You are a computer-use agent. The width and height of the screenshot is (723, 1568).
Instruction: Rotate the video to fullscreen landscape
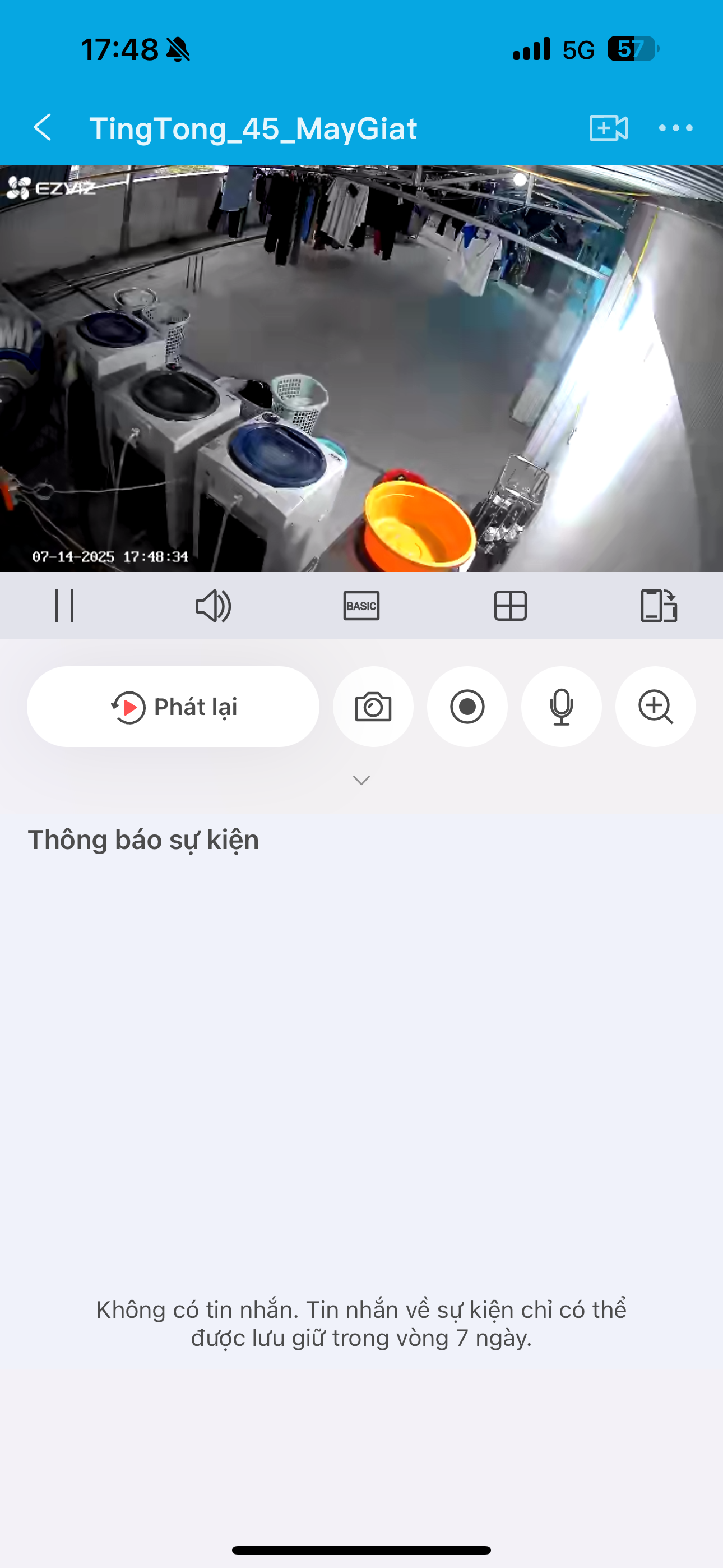click(x=659, y=606)
